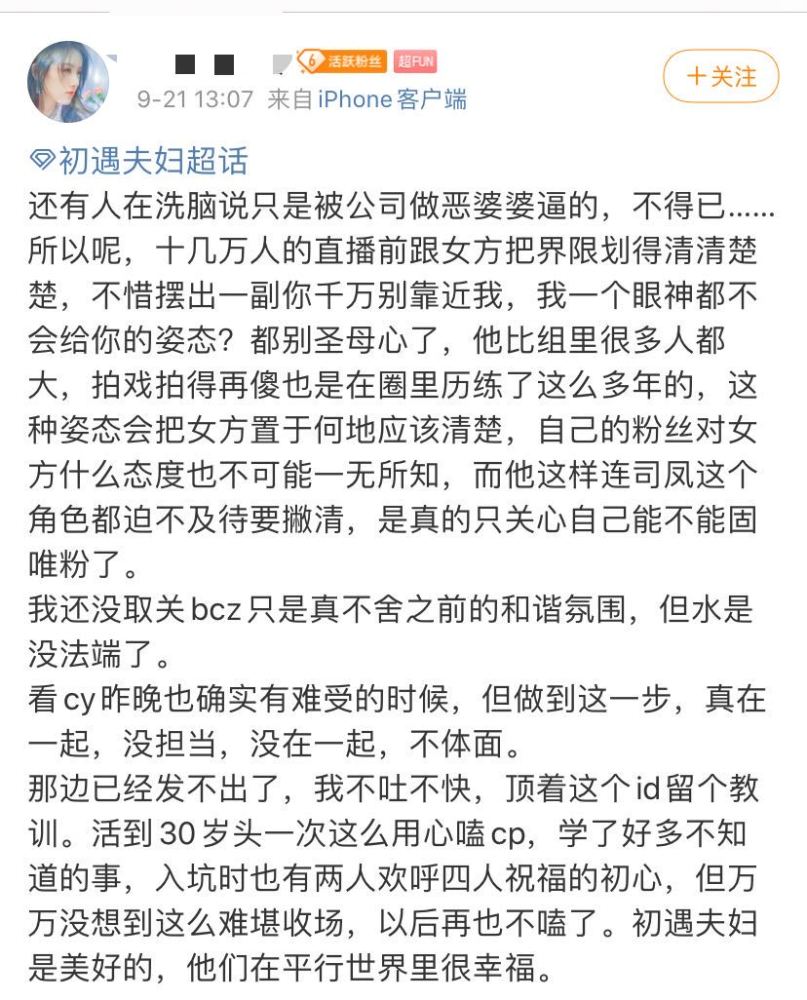Follow the account using the +关注 button
807x1000 pixels.
coord(723,75)
